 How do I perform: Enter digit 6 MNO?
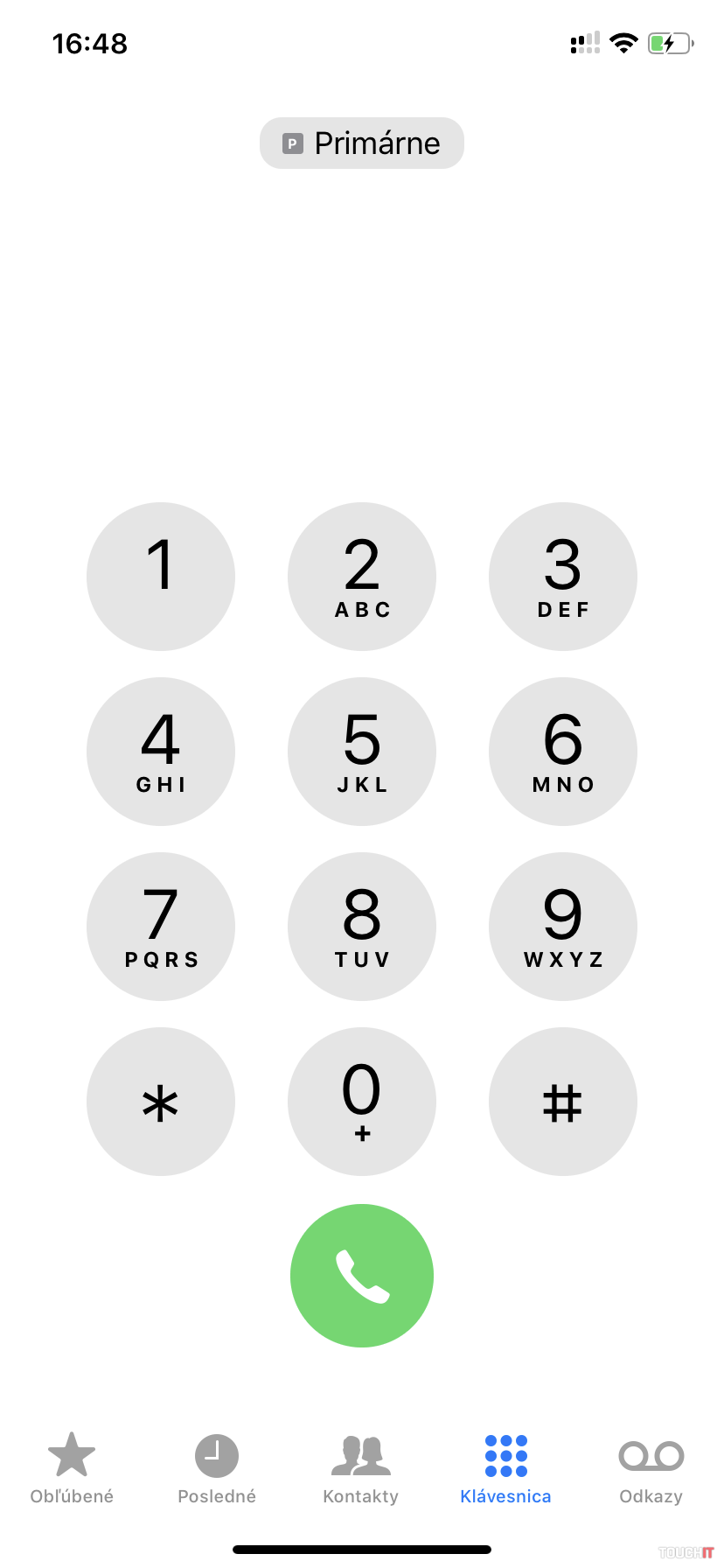point(563,752)
